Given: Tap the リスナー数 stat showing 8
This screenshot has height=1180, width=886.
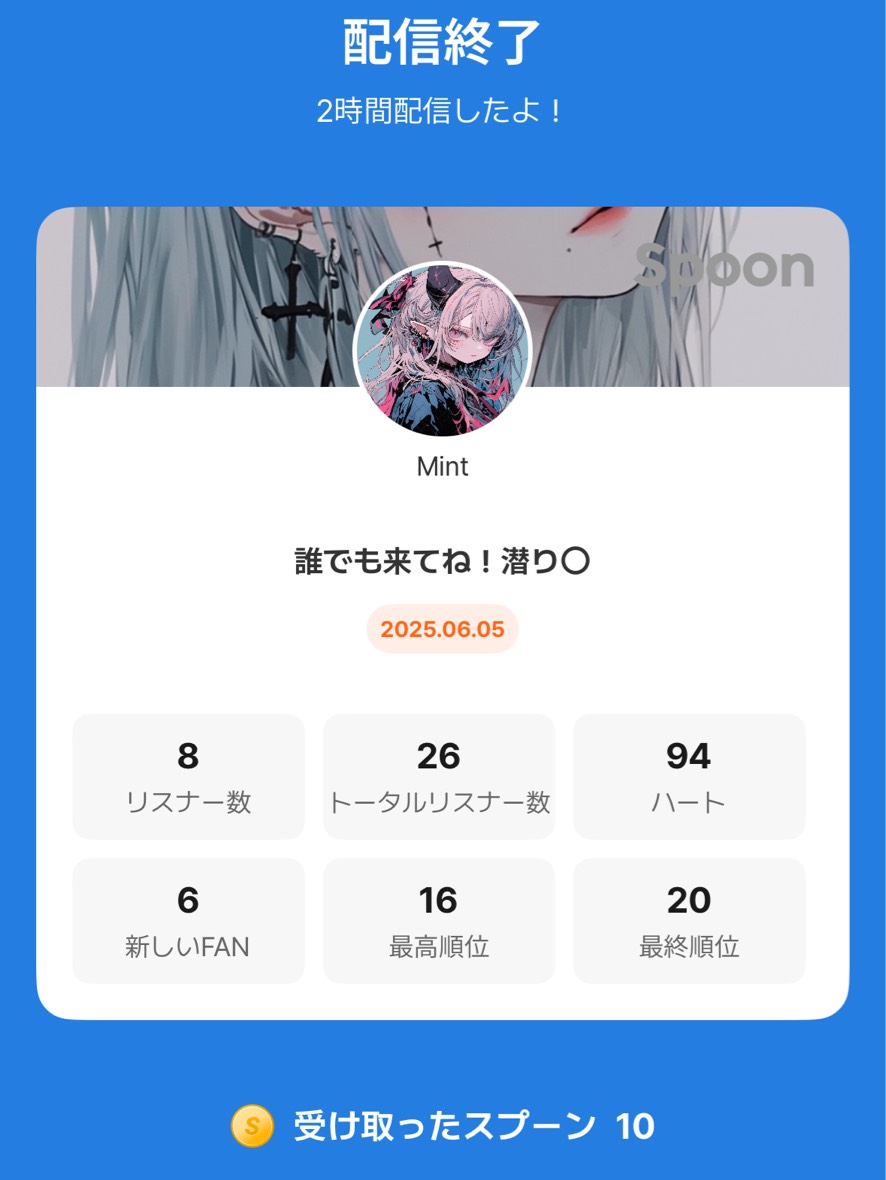Looking at the screenshot, I should [x=187, y=775].
